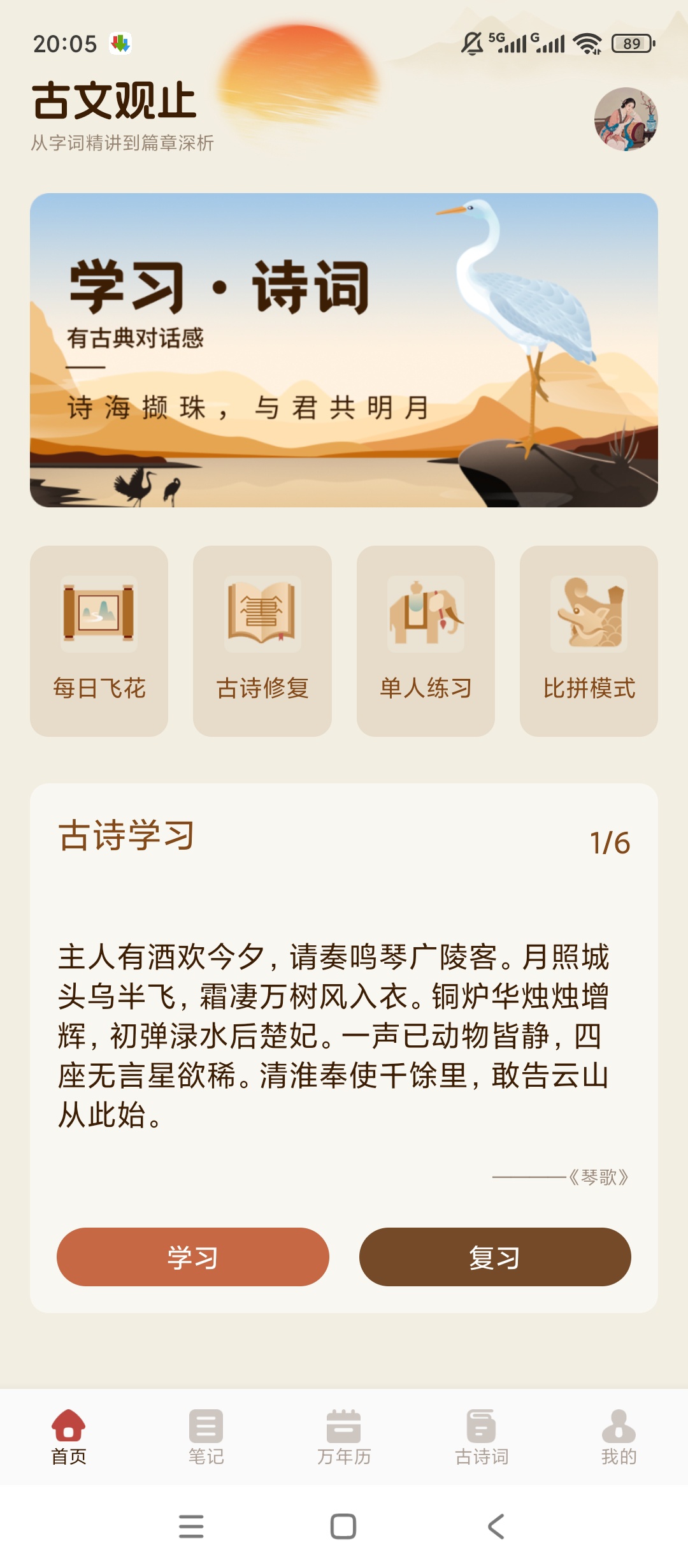
Task: Open the Wi-Fi status bar icon
Action: (587, 43)
